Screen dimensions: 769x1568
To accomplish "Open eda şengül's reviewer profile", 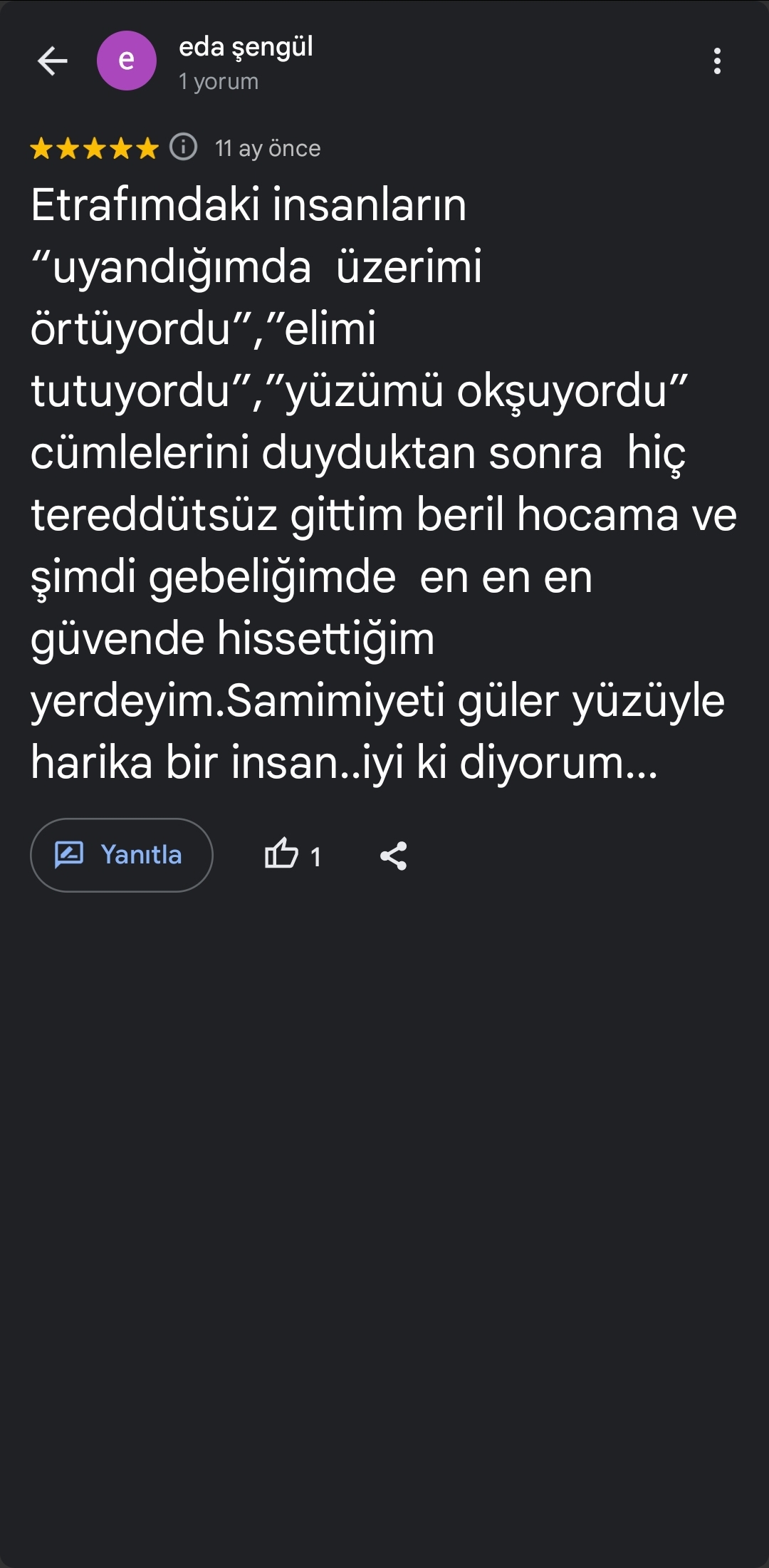I will click(245, 48).
